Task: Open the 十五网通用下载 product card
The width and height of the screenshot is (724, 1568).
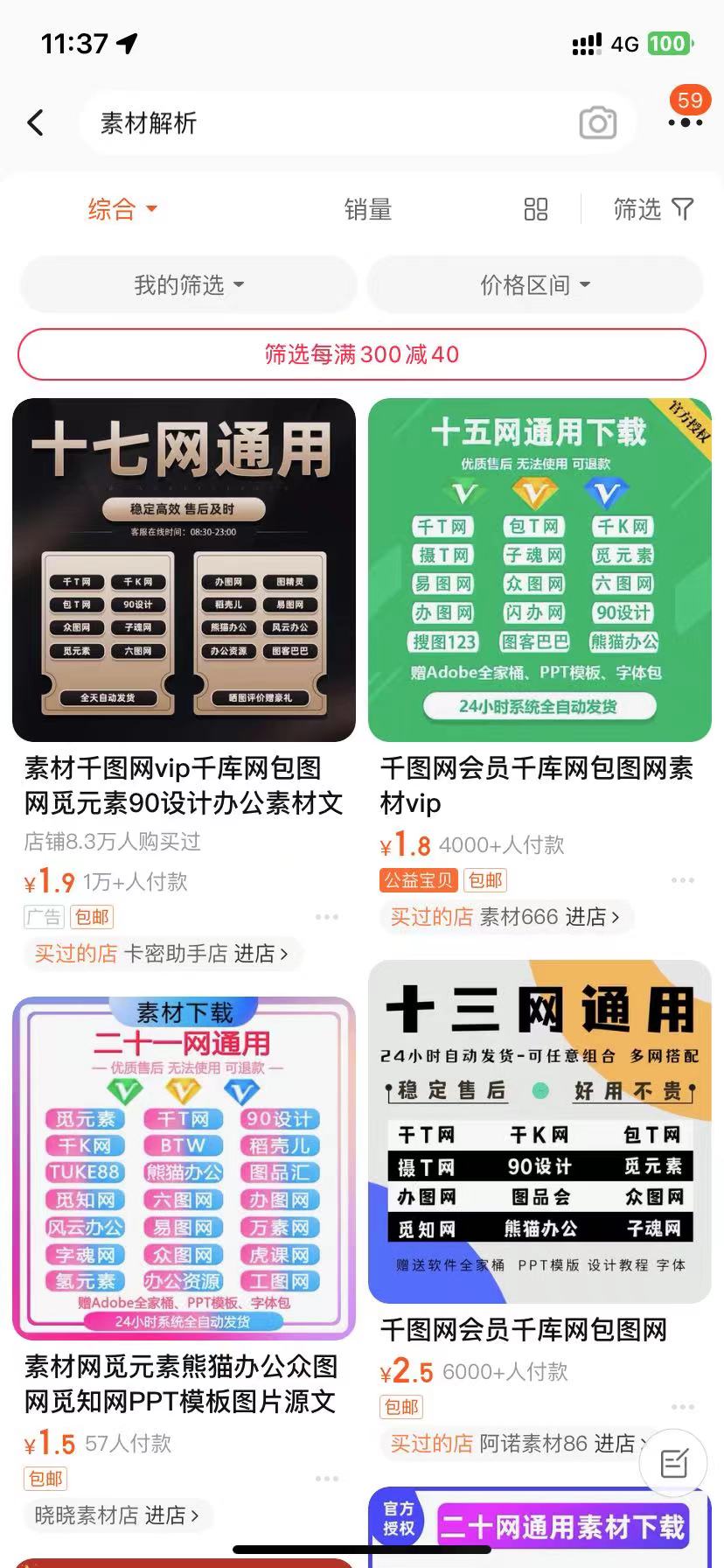Action: click(x=540, y=570)
